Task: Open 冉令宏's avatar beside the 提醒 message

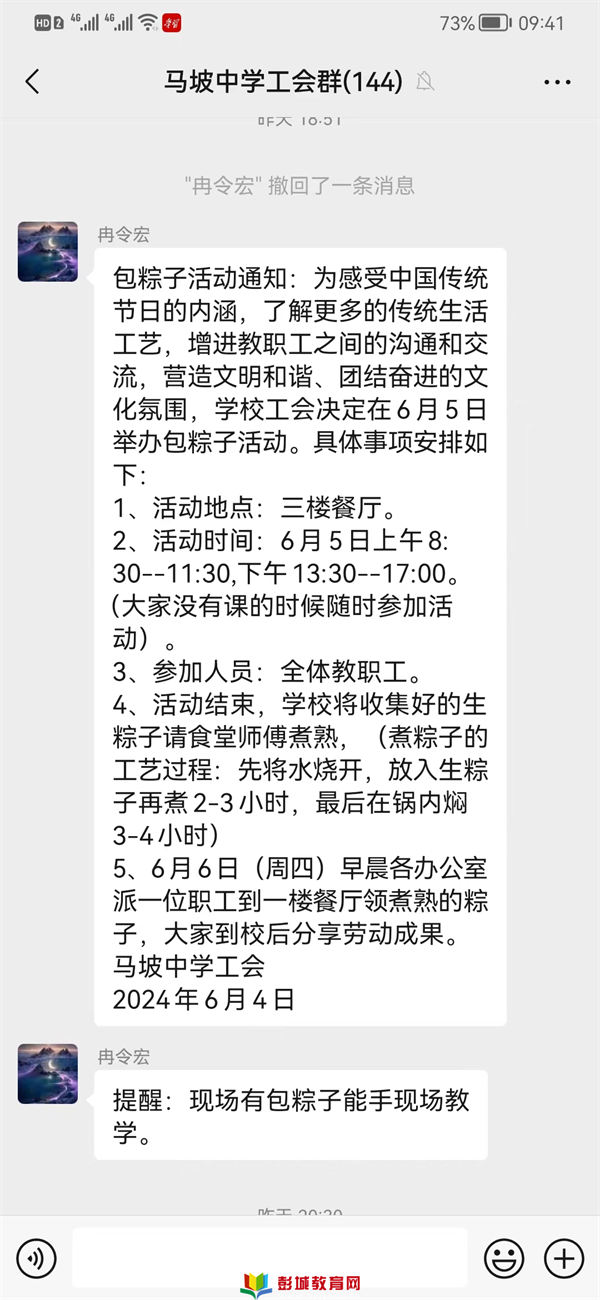Action: 48,1073
